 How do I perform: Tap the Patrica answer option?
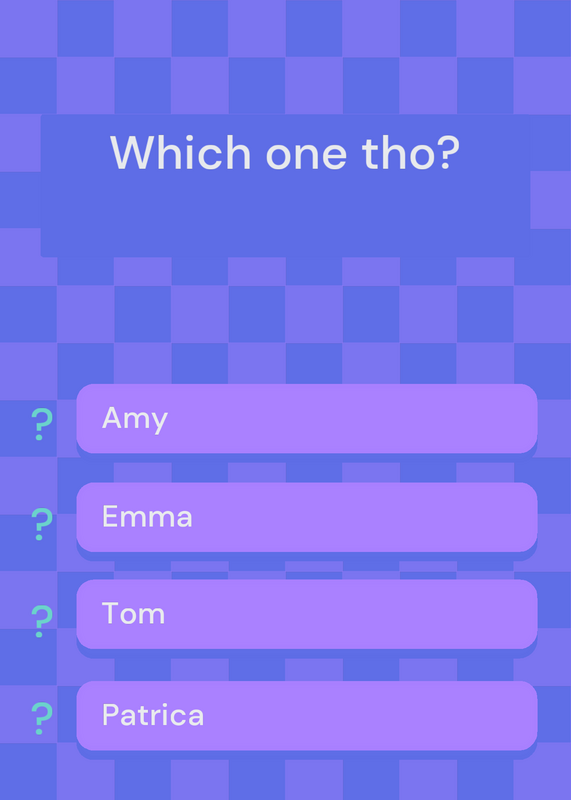307,715
